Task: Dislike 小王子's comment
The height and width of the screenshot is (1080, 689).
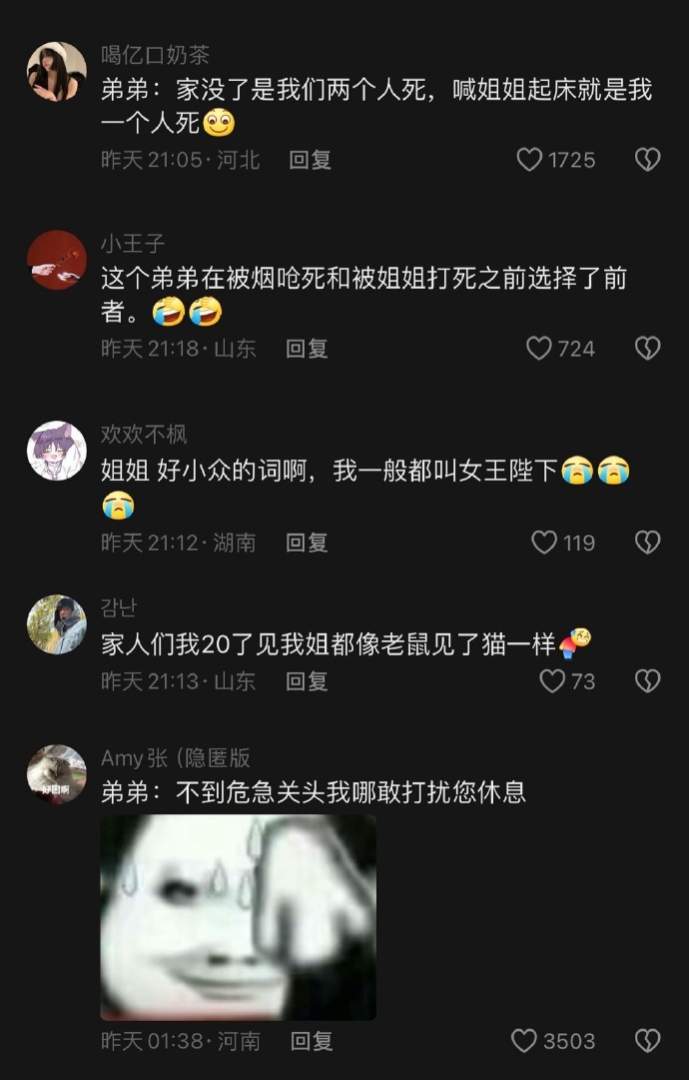Action: [x=648, y=348]
